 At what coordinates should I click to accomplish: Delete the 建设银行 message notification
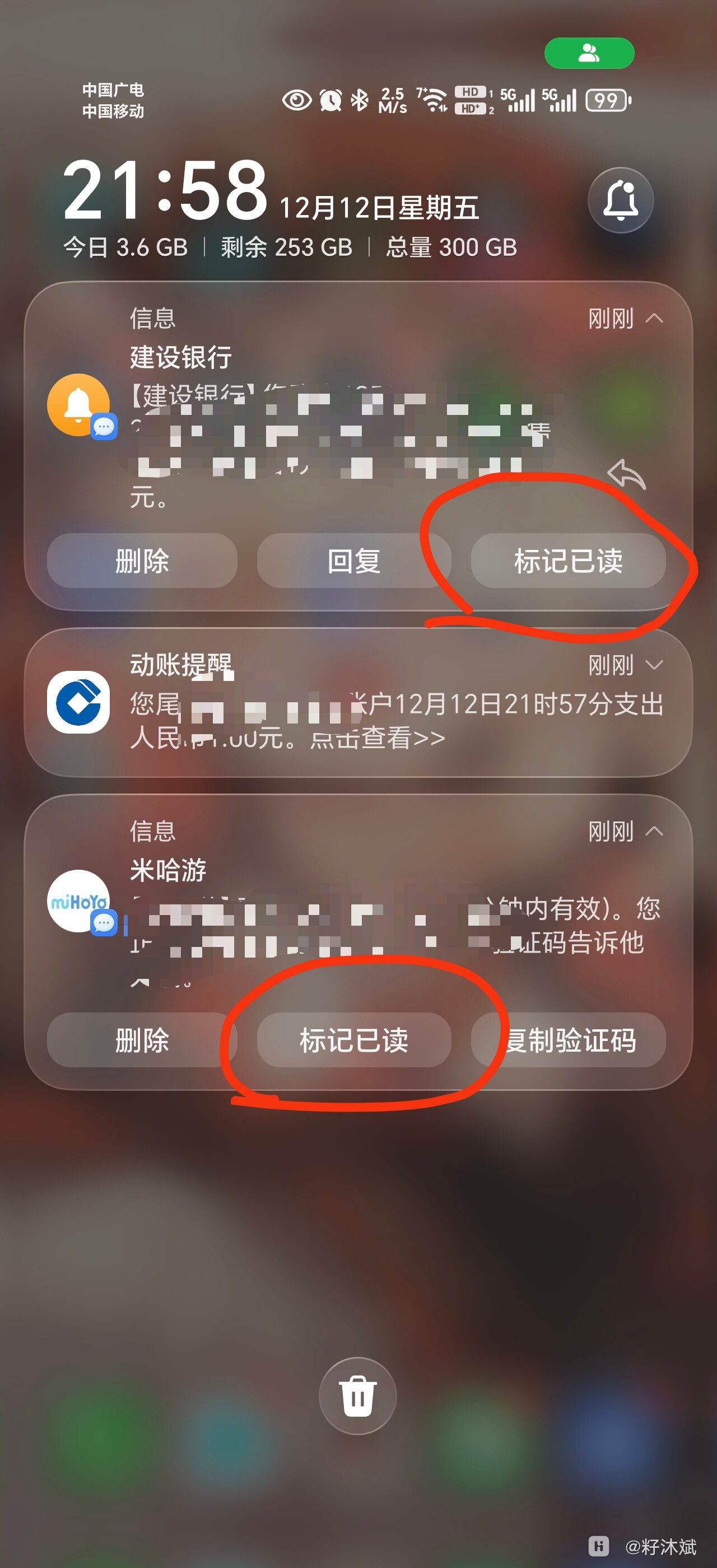[x=142, y=561]
